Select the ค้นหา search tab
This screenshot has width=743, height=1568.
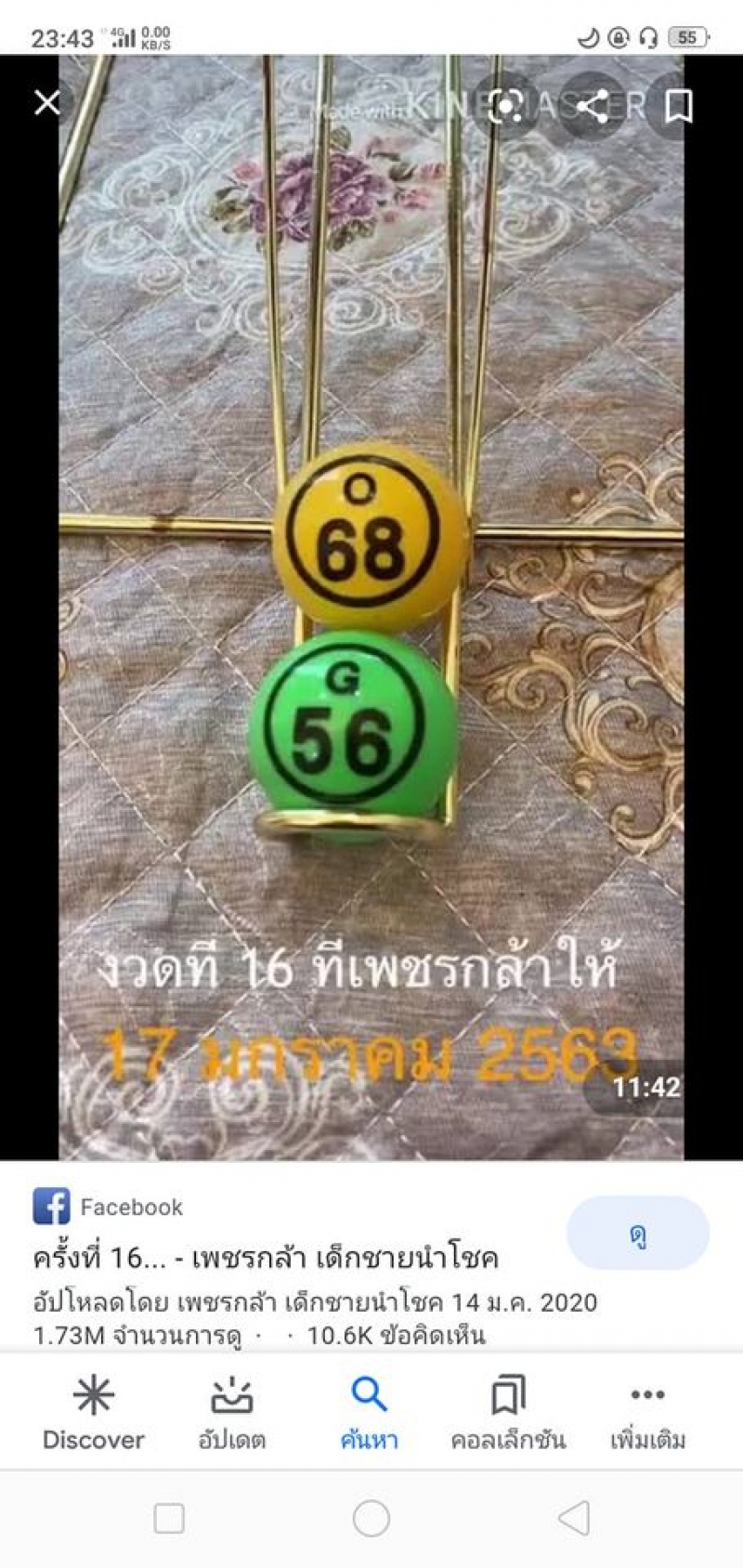(369, 1414)
